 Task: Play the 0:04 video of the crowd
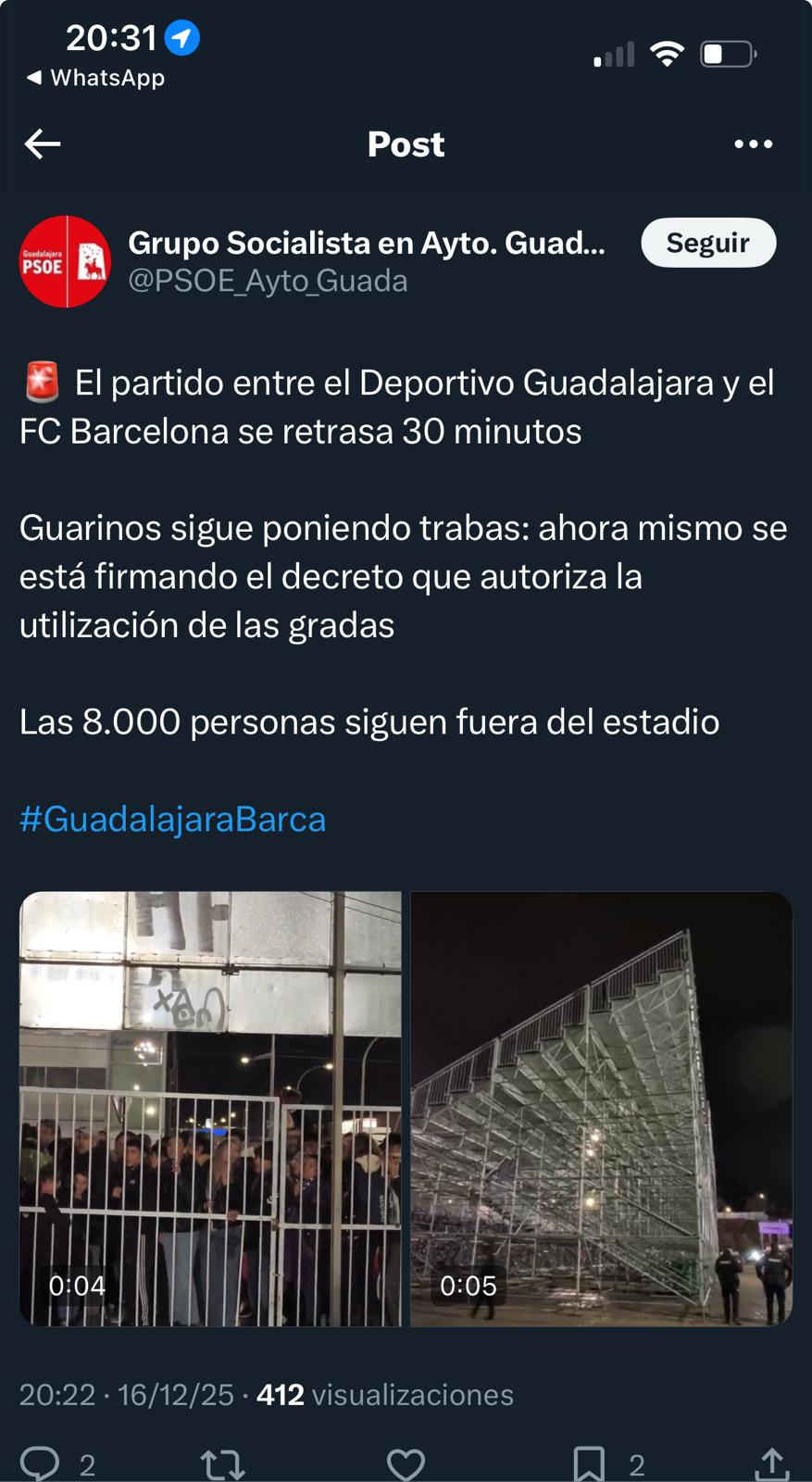tap(210, 1108)
